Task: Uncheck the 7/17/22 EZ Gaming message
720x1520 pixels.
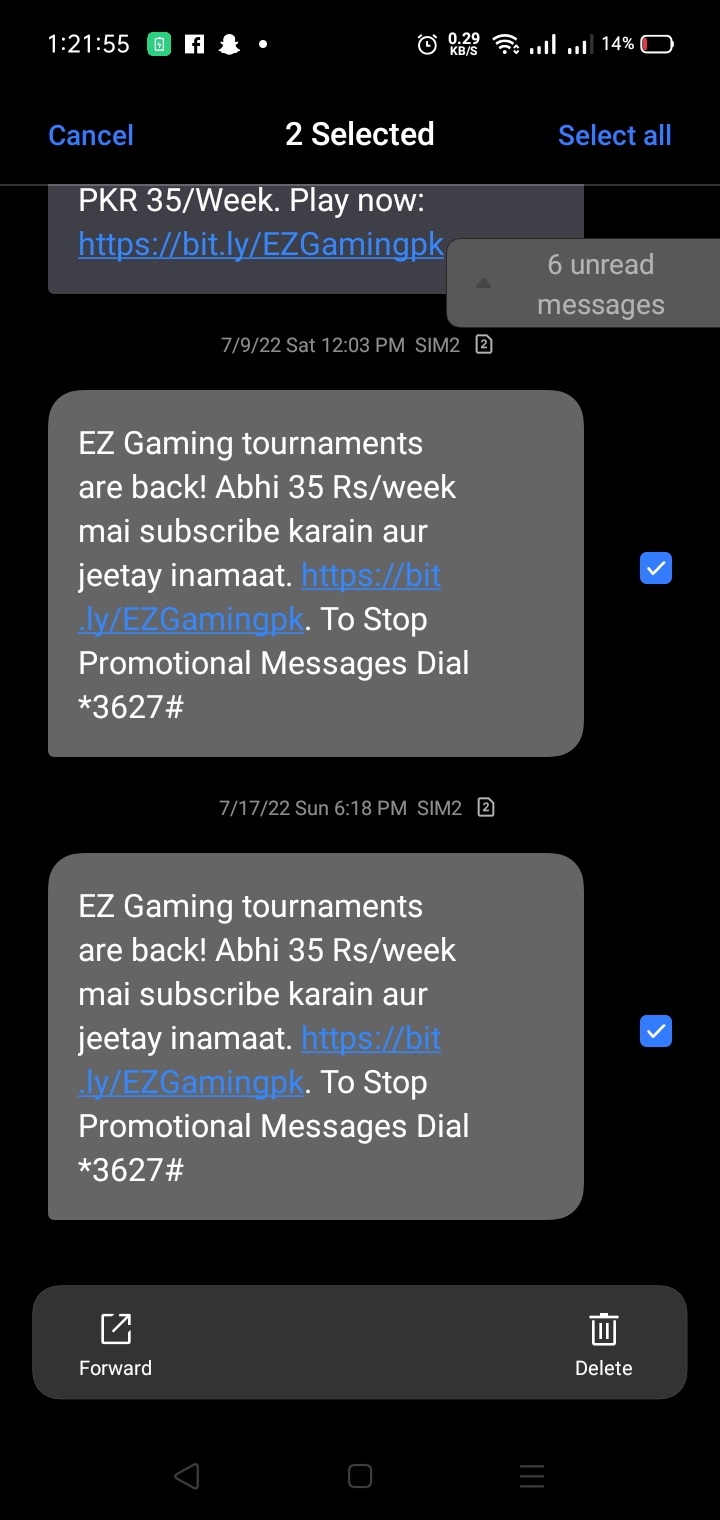Action: 655,1031
